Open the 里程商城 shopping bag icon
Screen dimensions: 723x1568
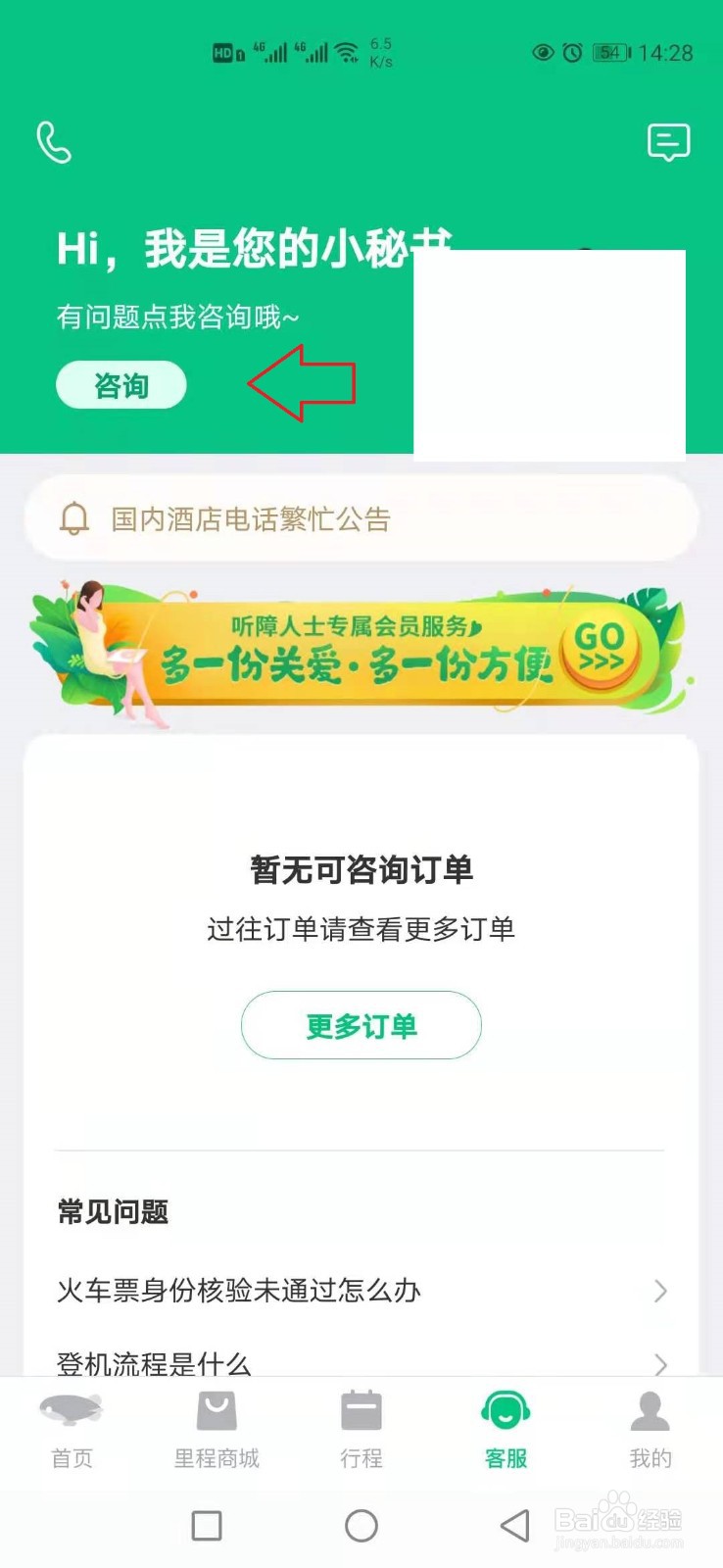click(216, 1408)
